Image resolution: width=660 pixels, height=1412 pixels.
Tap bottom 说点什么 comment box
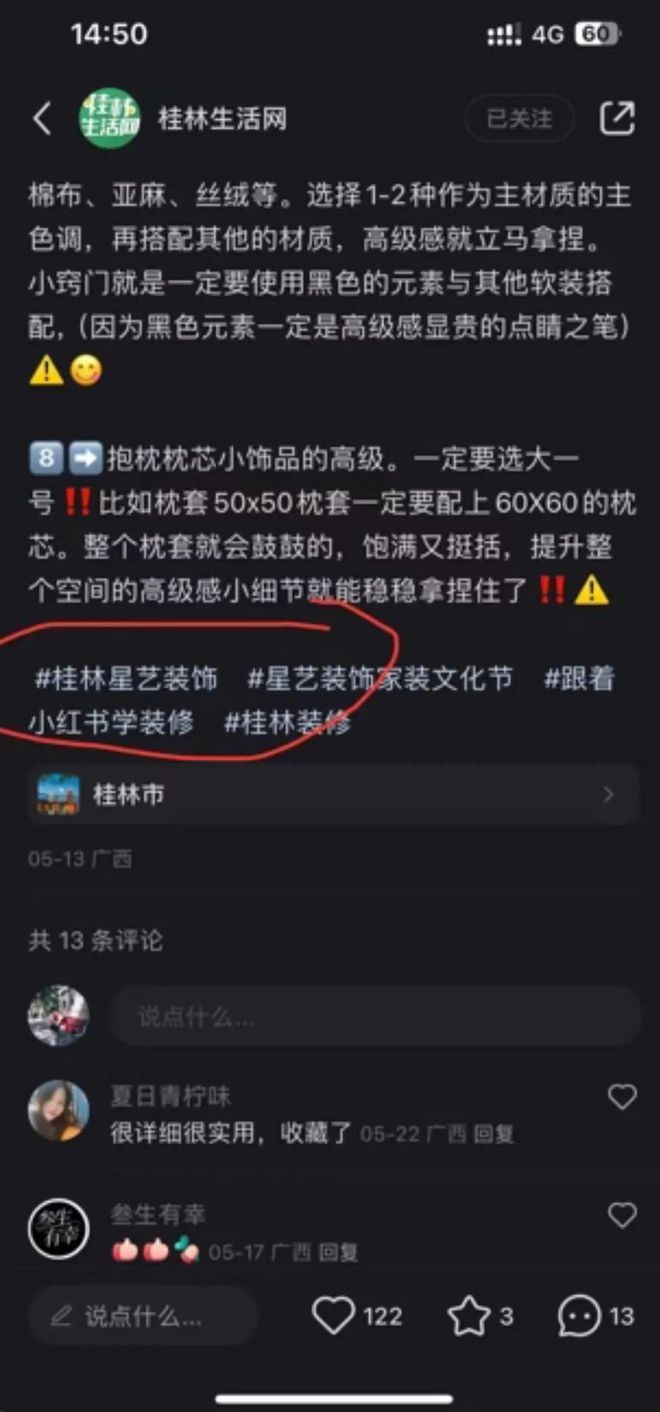coord(142,1316)
